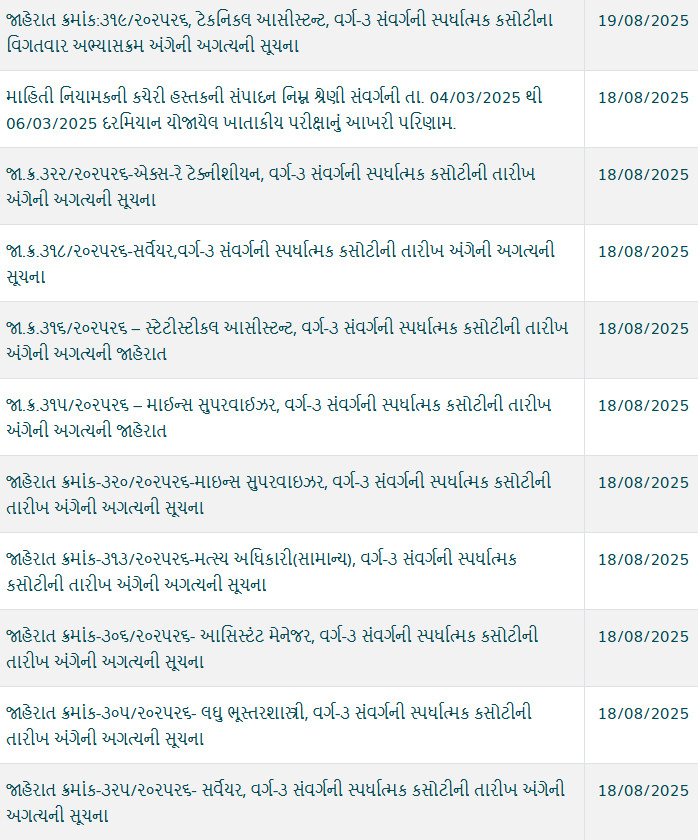Open notice 316/202526 Statistical Assistant announcement
Image resolution: width=698 pixels, height=840 pixels.
(x=287, y=341)
